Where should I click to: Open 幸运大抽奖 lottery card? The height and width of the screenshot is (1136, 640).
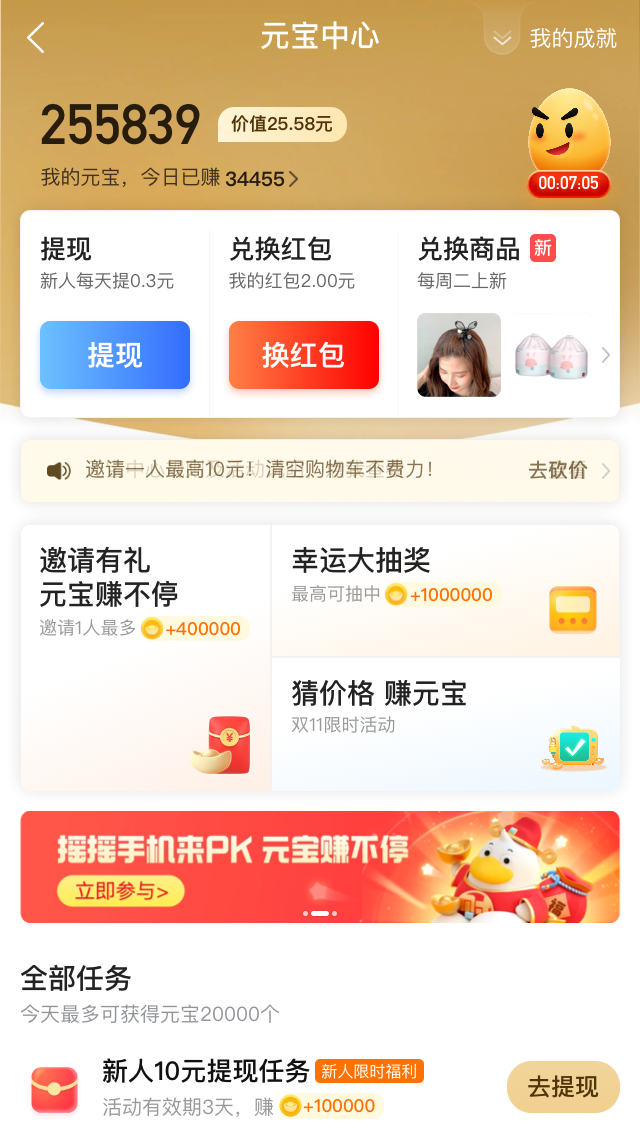coord(445,591)
